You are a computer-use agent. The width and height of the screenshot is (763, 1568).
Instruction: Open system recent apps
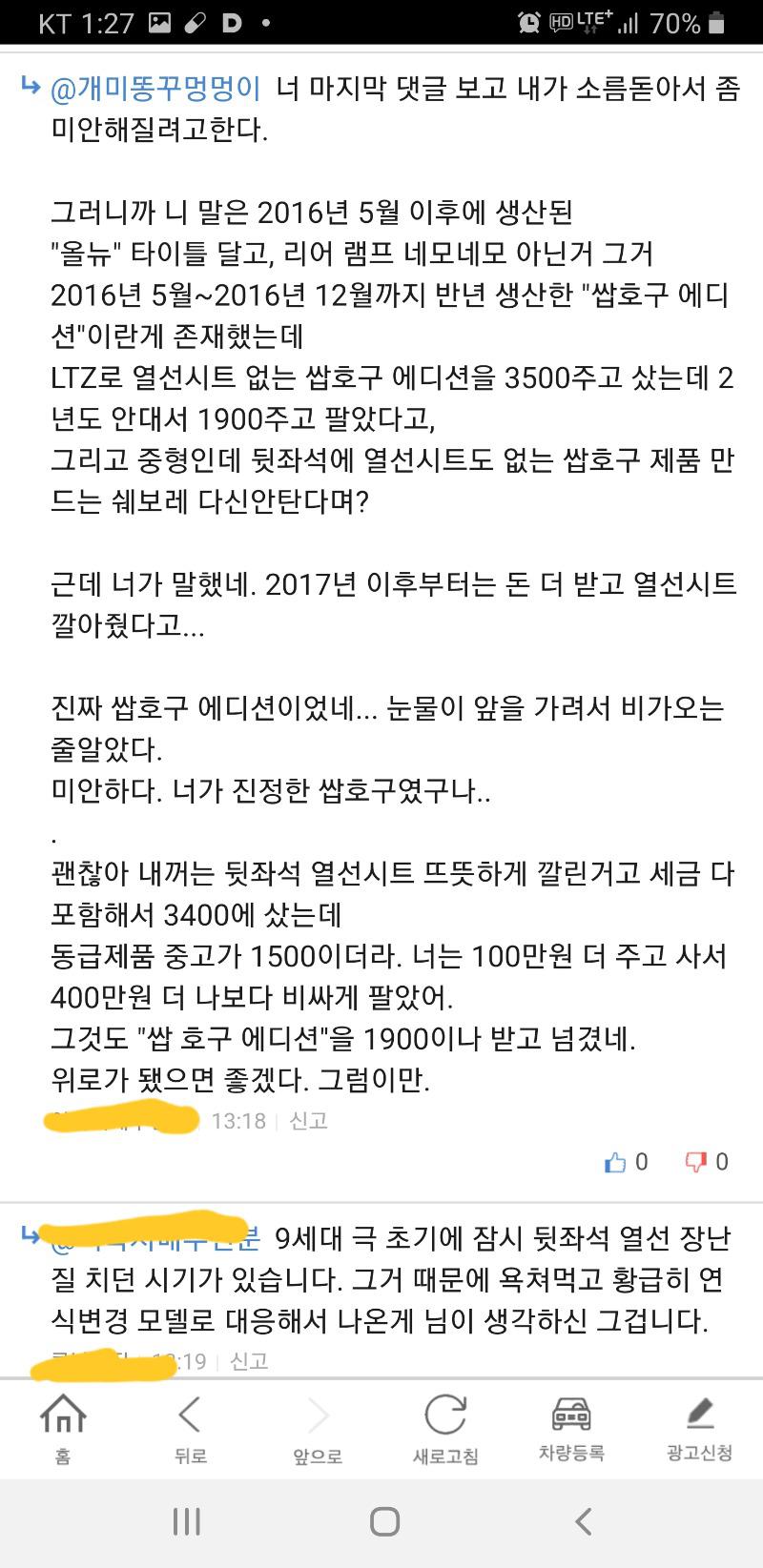(186, 1521)
